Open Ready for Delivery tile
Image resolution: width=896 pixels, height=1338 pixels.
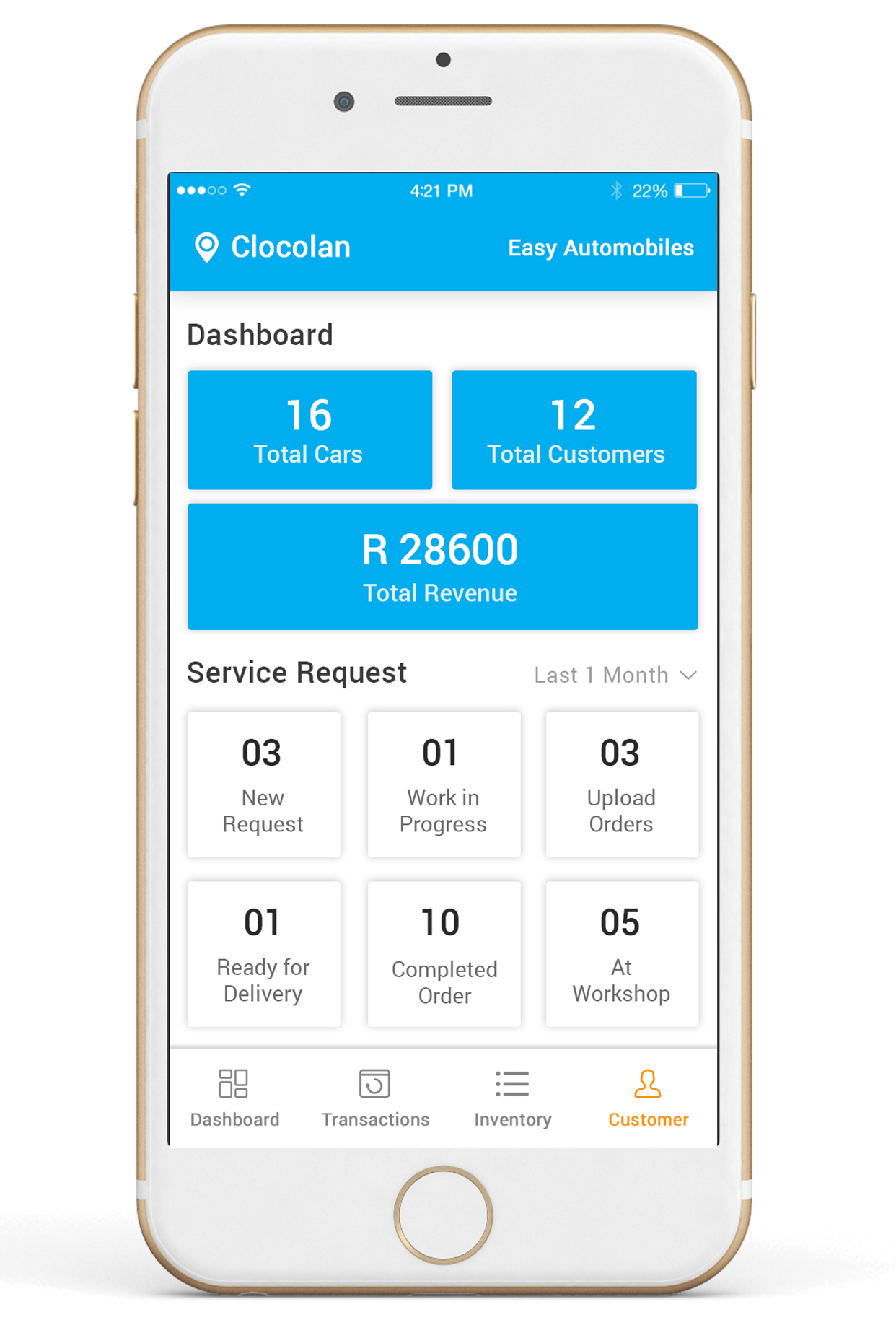(x=264, y=953)
